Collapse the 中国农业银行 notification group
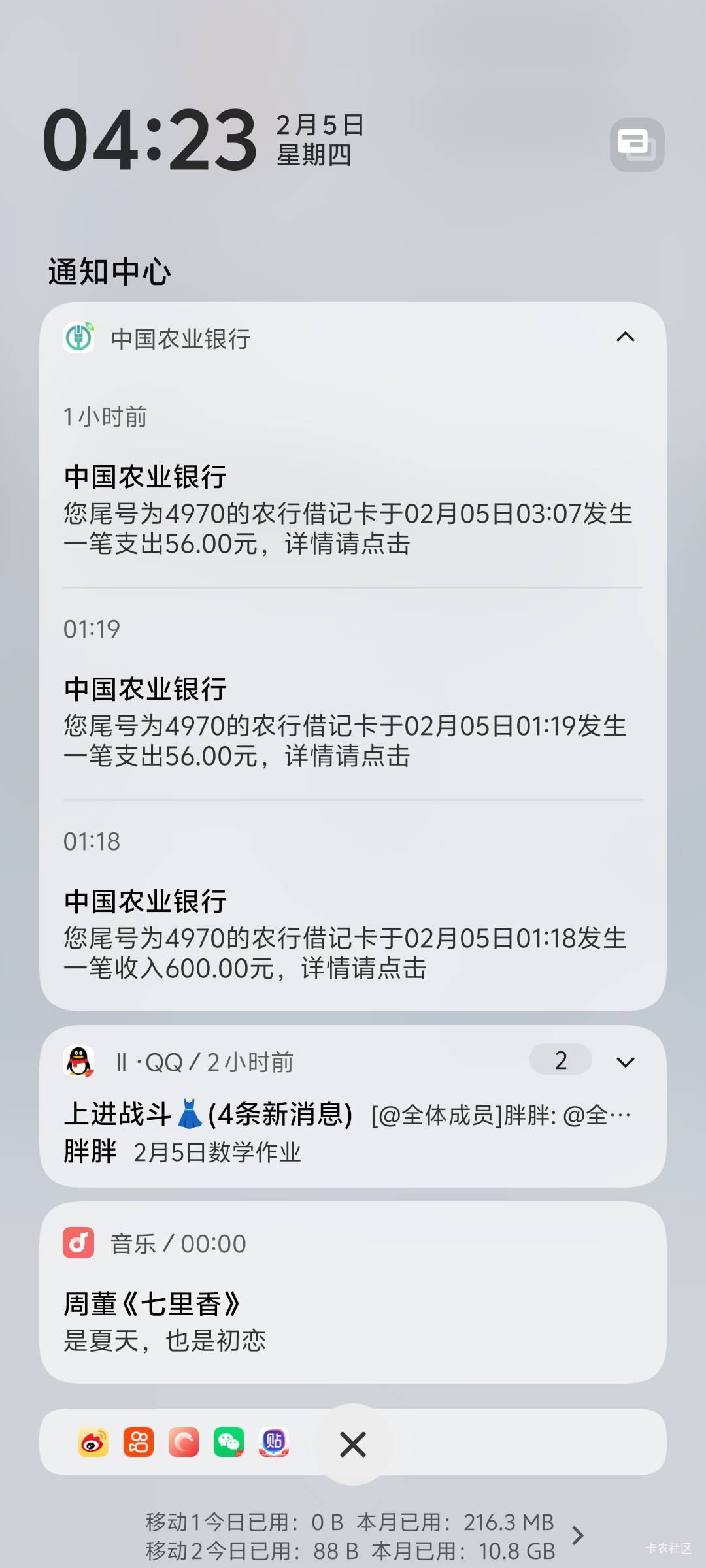The height and width of the screenshot is (1568, 706). coord(626,337)
